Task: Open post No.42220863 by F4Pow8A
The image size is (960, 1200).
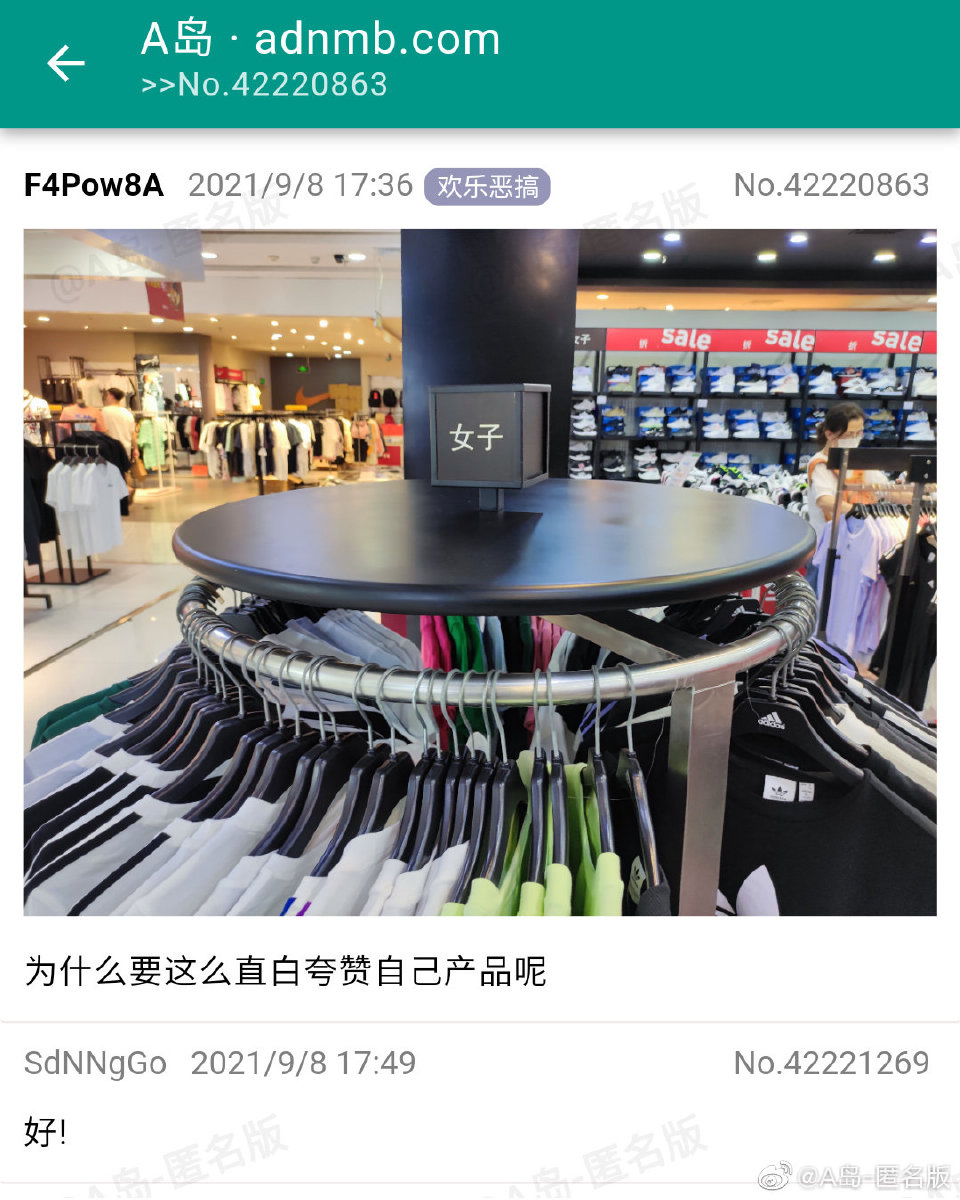Action: coord(830,185)
